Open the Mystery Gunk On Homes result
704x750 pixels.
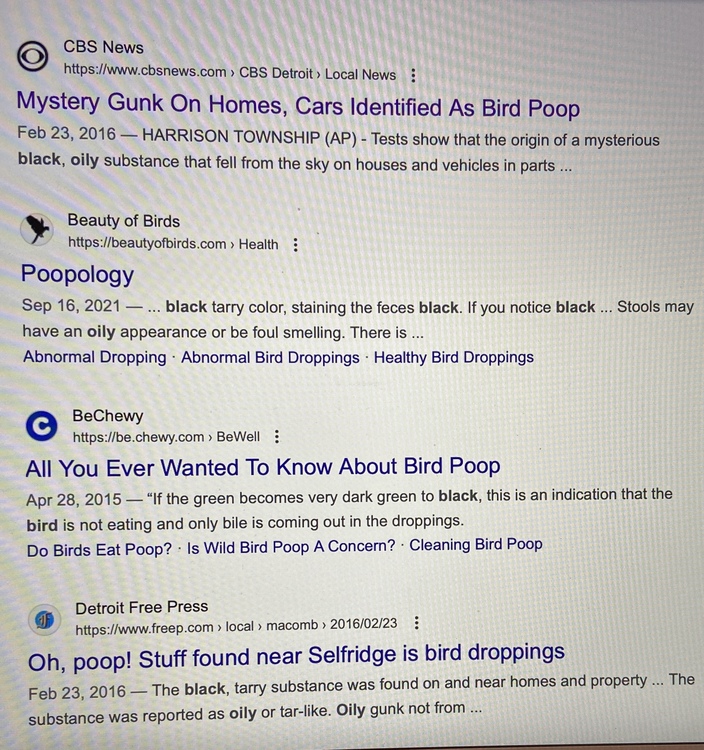[x=298, y=105]
